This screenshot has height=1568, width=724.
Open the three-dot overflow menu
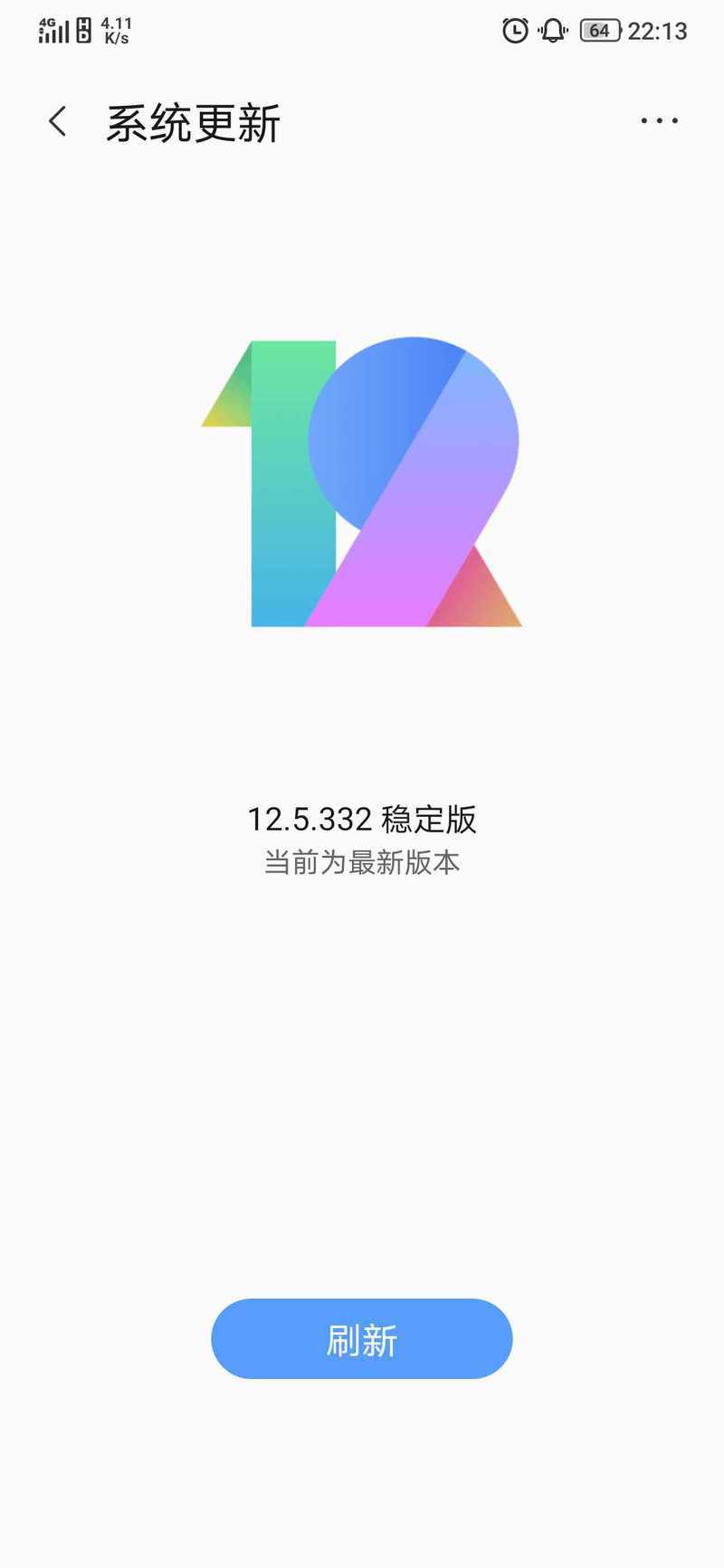click(x=659, y=120)
